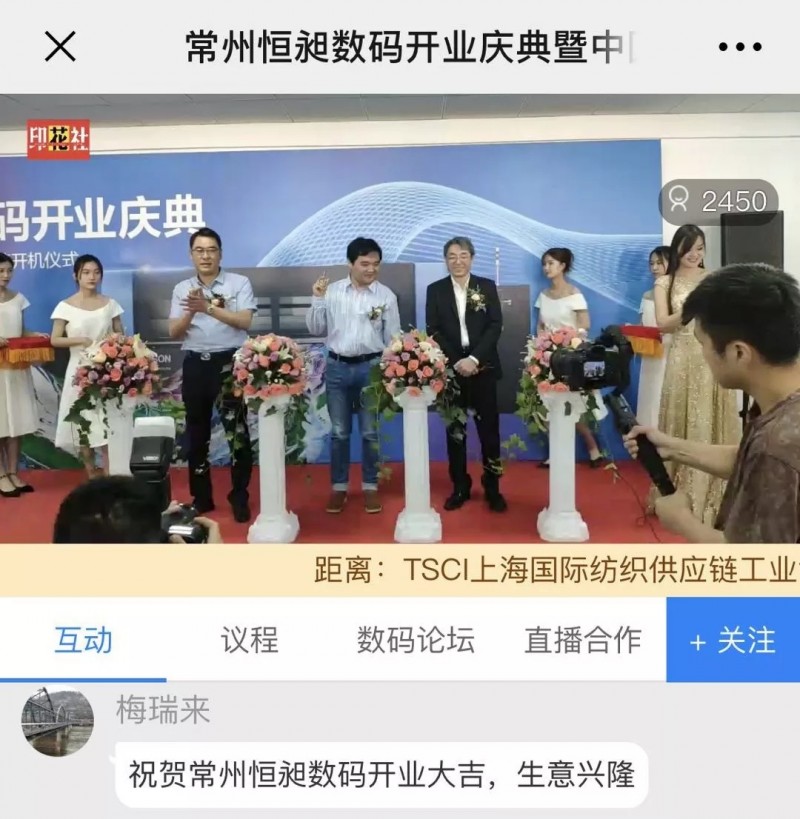The height and width of the screenshot is (819, 800).
Task: Open the 议程 tab
Action: coord(250,640)
